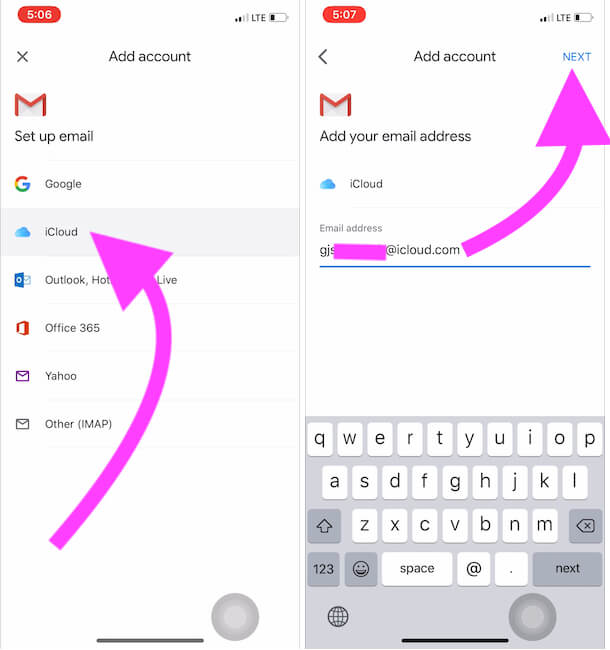Tap the @ key on the keyboard
The image size is (610, 650).
474,569
